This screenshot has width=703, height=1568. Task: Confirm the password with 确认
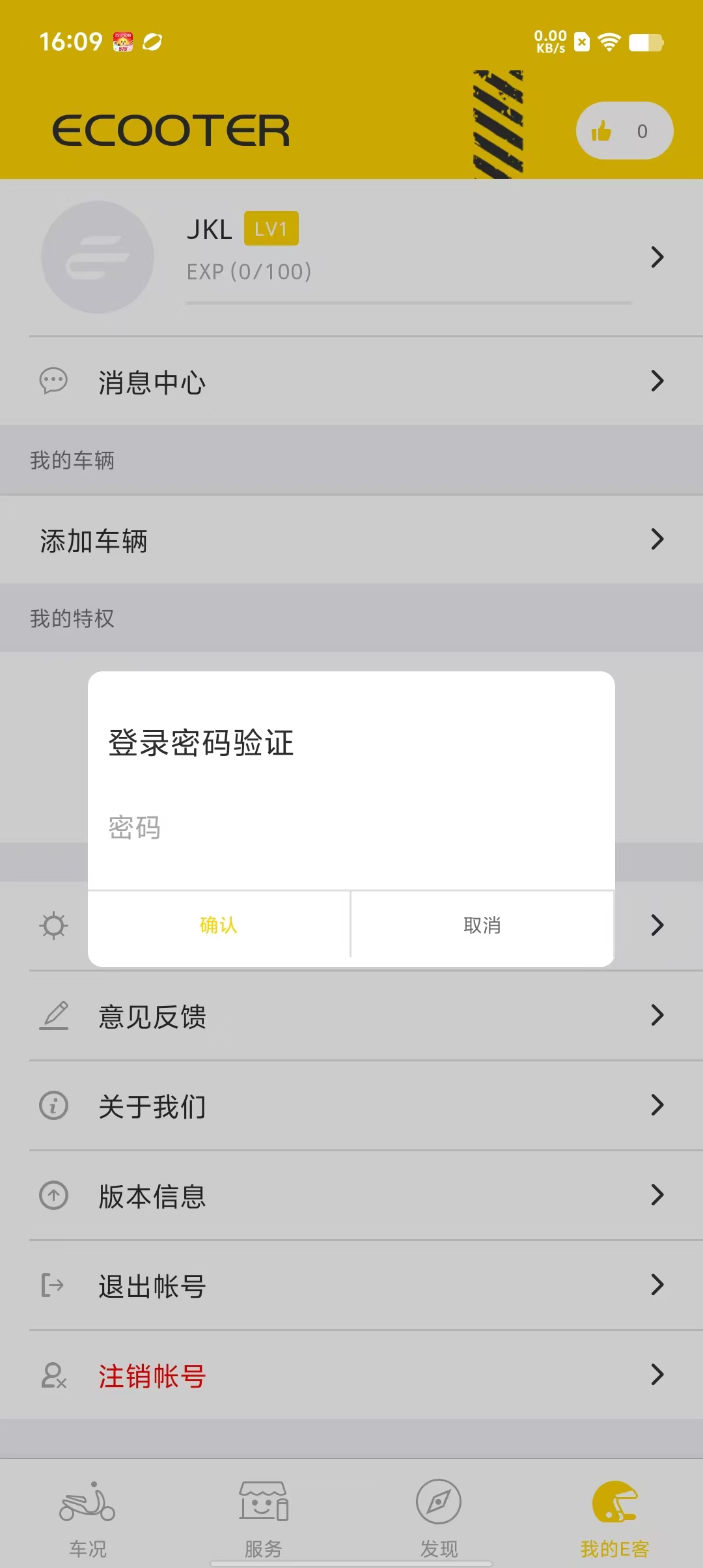point(219,925)
